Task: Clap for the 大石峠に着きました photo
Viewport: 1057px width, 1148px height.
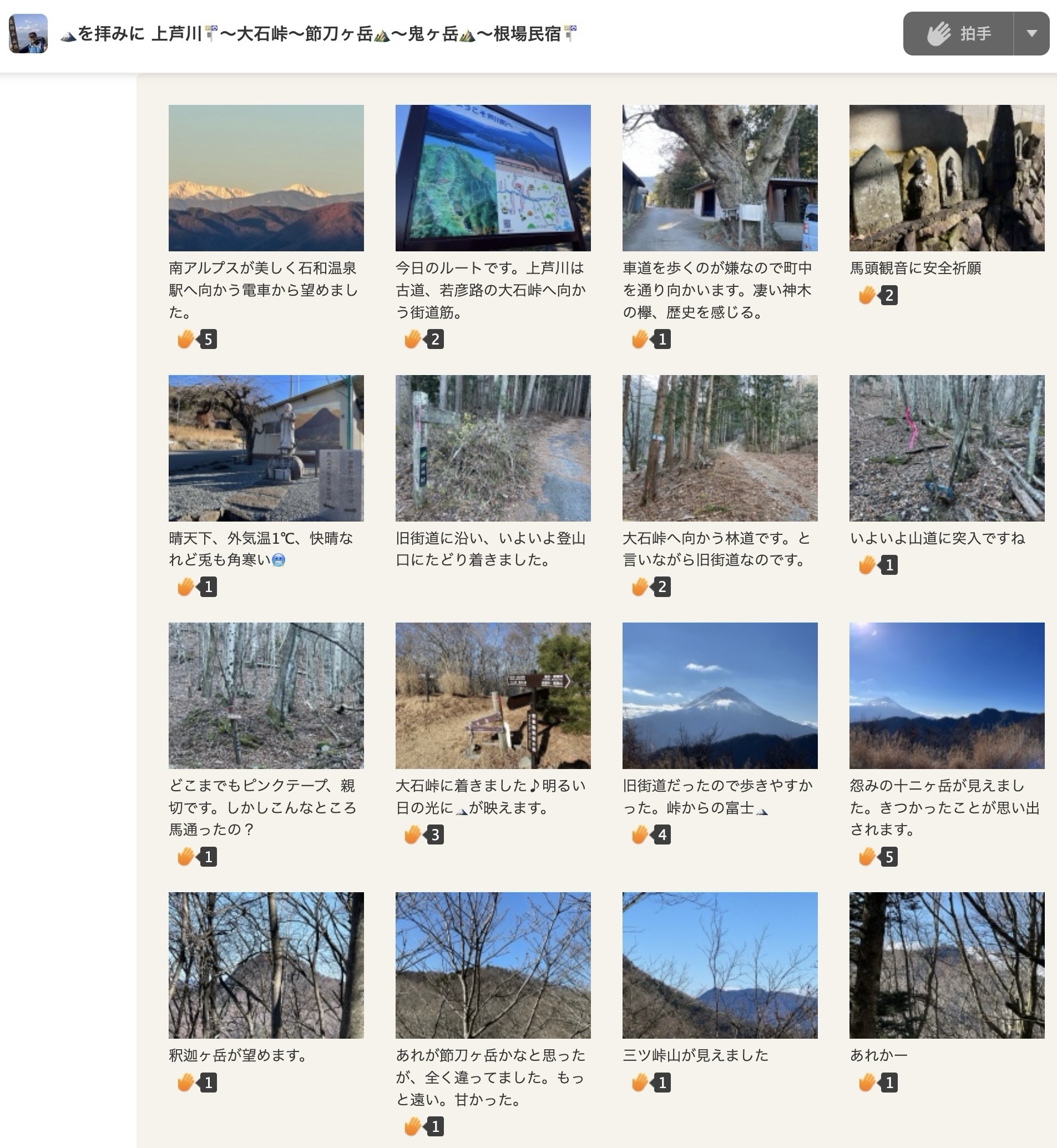Action: pos(412,835)
